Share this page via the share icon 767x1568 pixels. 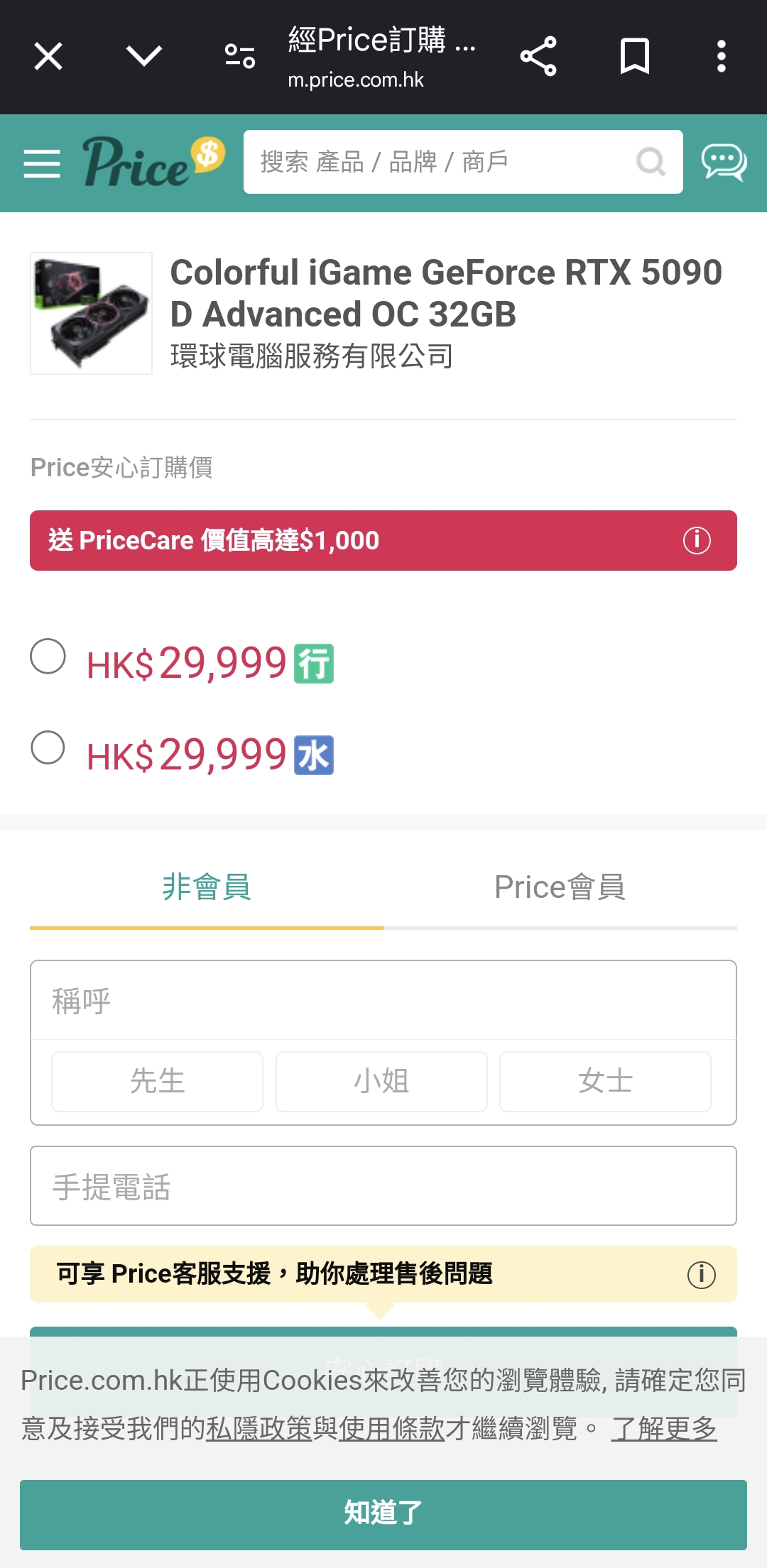point(538,55)
